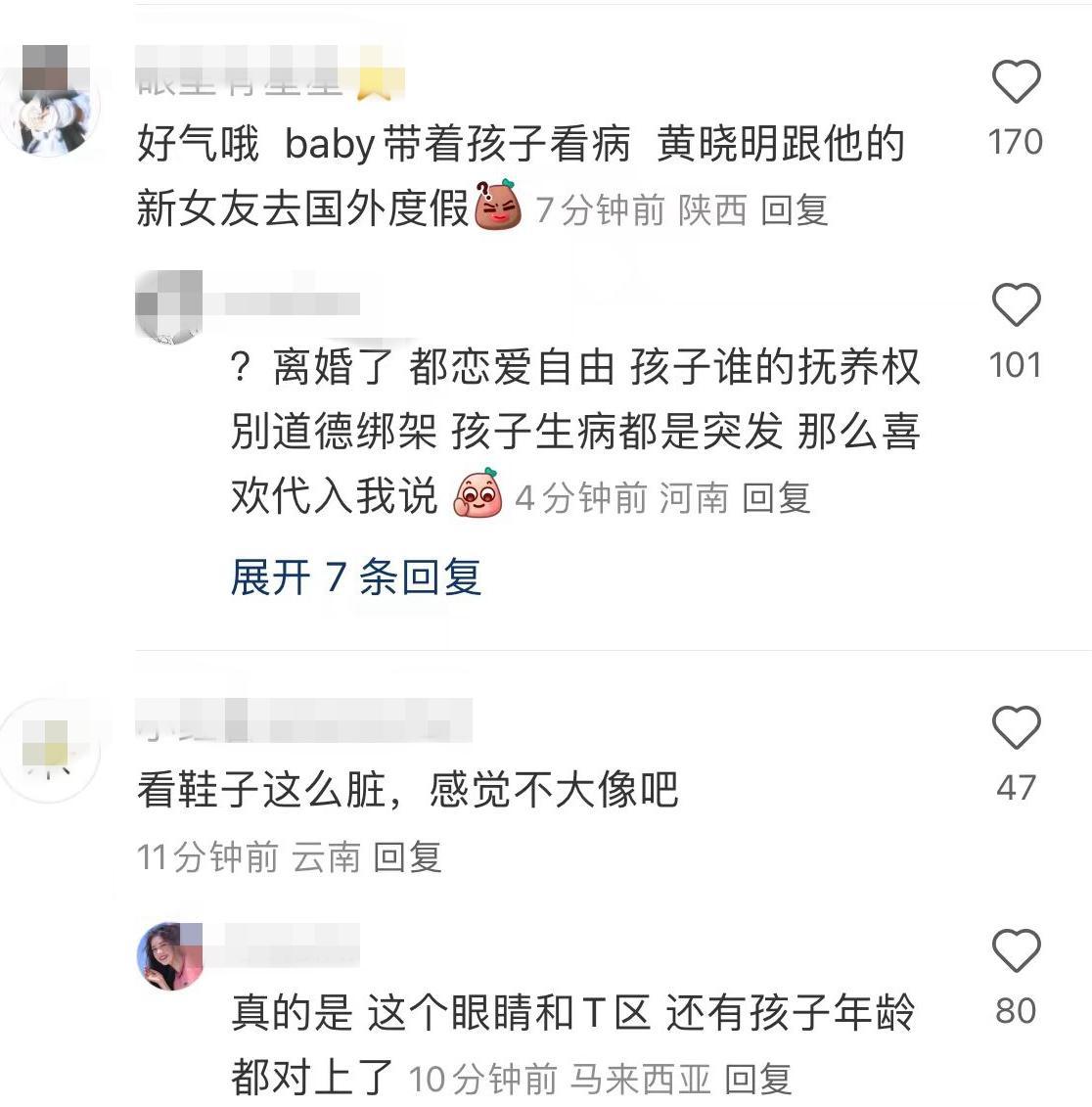
Task: Expand 展开 7 条回复
Action: tap(356, 577)
